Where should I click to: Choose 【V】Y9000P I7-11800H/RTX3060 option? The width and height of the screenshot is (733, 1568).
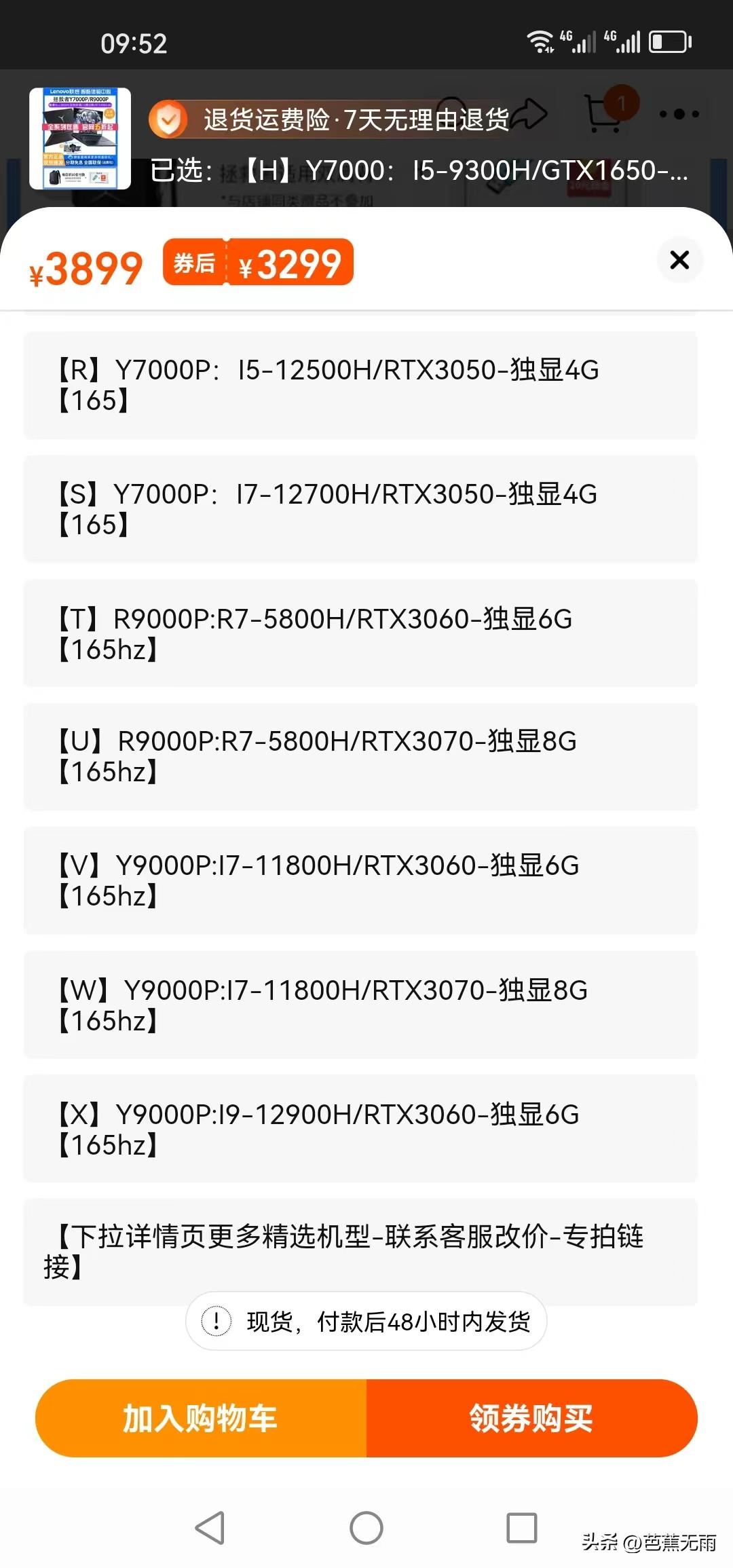[x=360, y=880]
